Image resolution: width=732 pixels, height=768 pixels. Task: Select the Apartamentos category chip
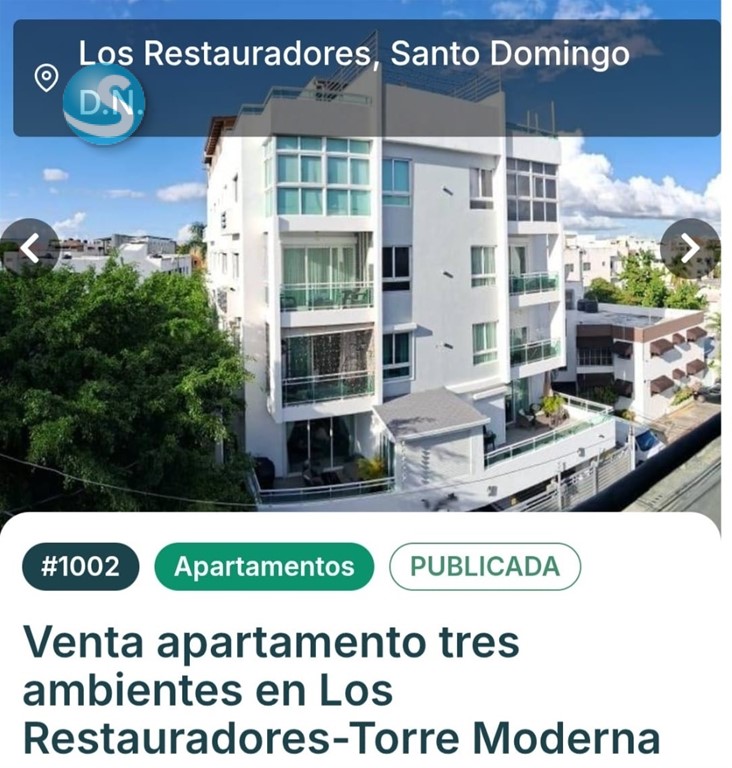[x=264, y=567]
